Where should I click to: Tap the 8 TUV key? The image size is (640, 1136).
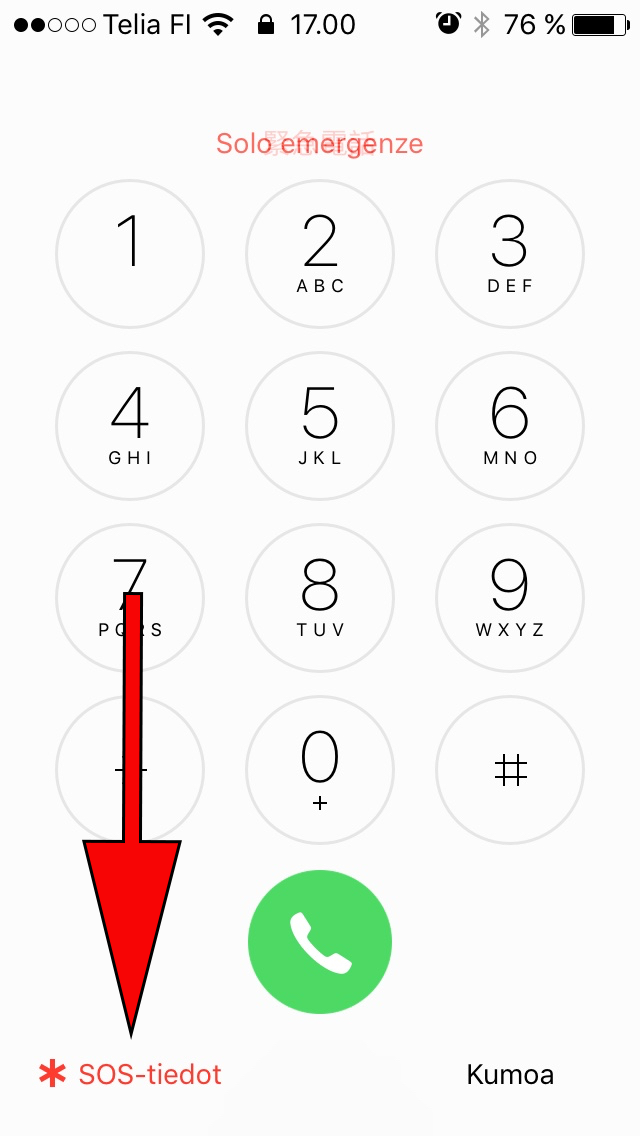point(320,598)
